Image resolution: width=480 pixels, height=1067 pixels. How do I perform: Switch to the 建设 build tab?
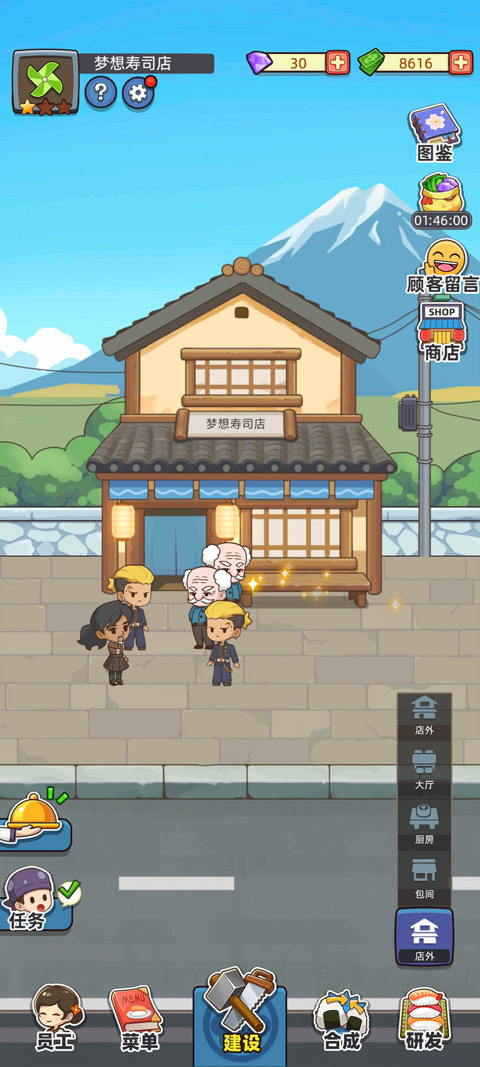pyautogui.click(x=240, y=1014)
